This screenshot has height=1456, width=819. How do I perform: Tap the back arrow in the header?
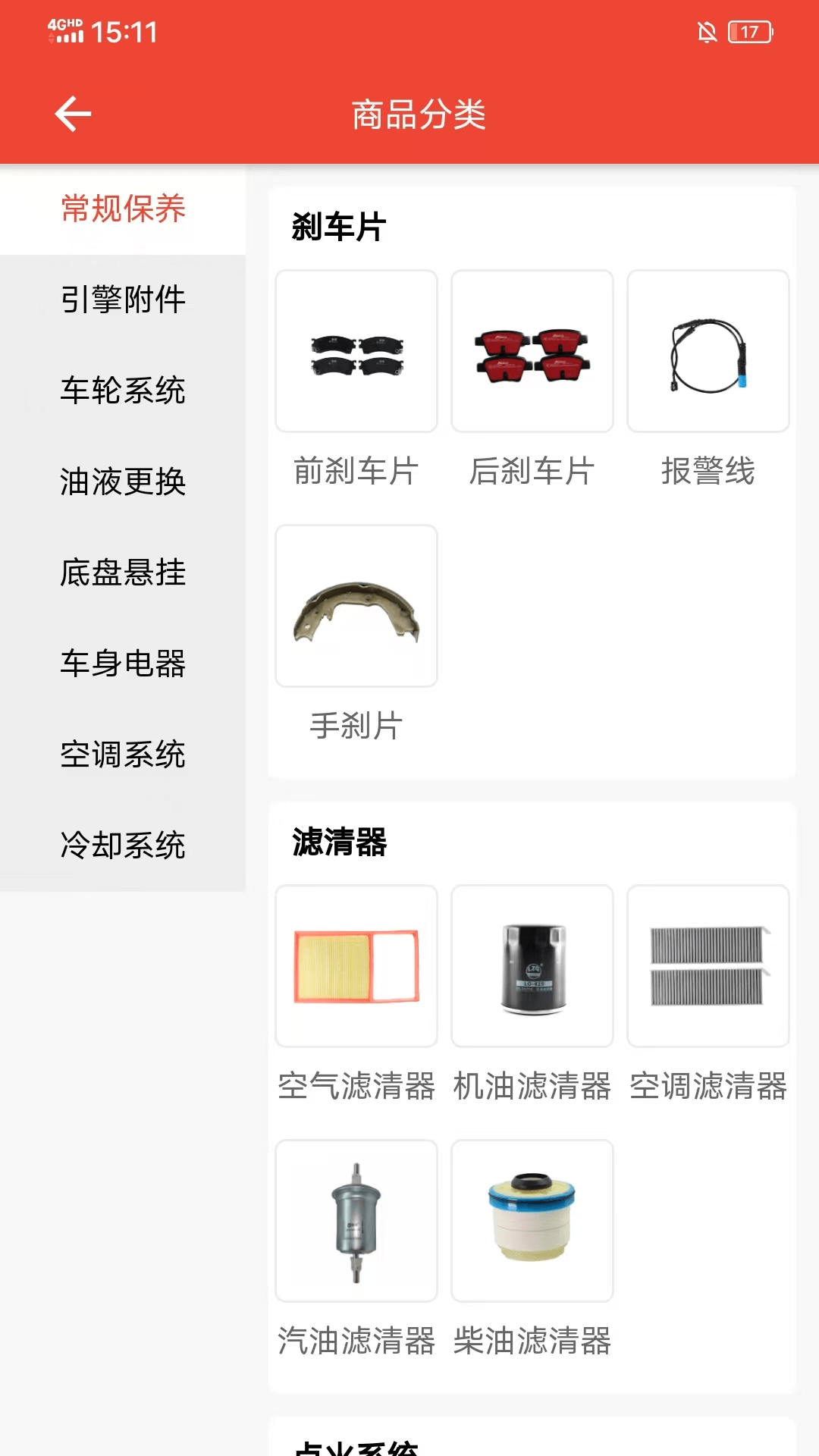(x=72, y=114)
